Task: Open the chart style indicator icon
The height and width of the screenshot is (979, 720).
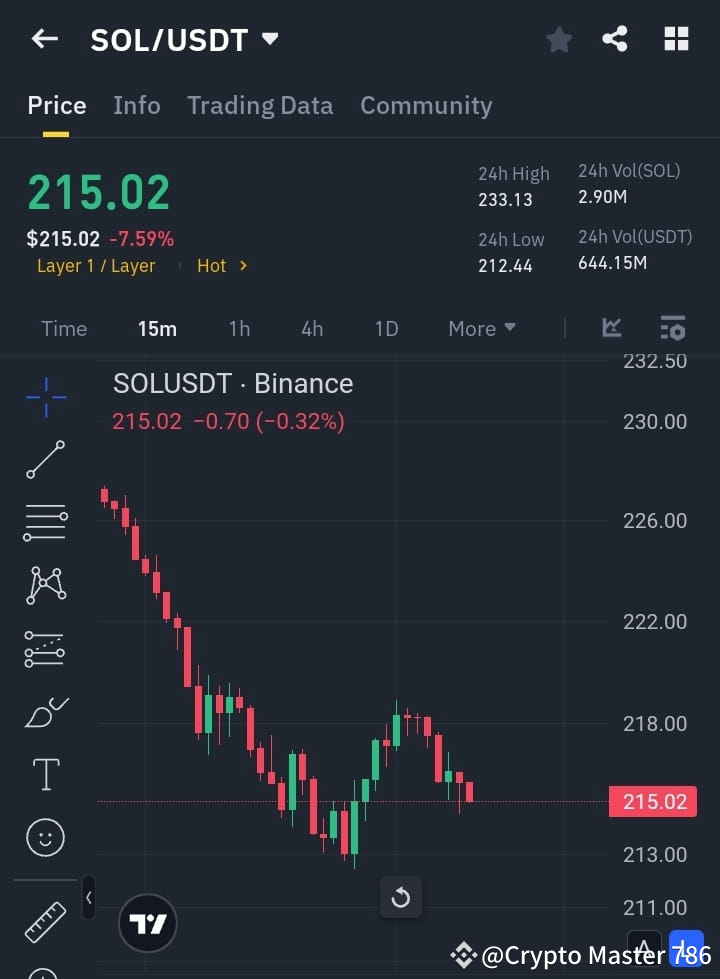Action: (x=611, y=328)
